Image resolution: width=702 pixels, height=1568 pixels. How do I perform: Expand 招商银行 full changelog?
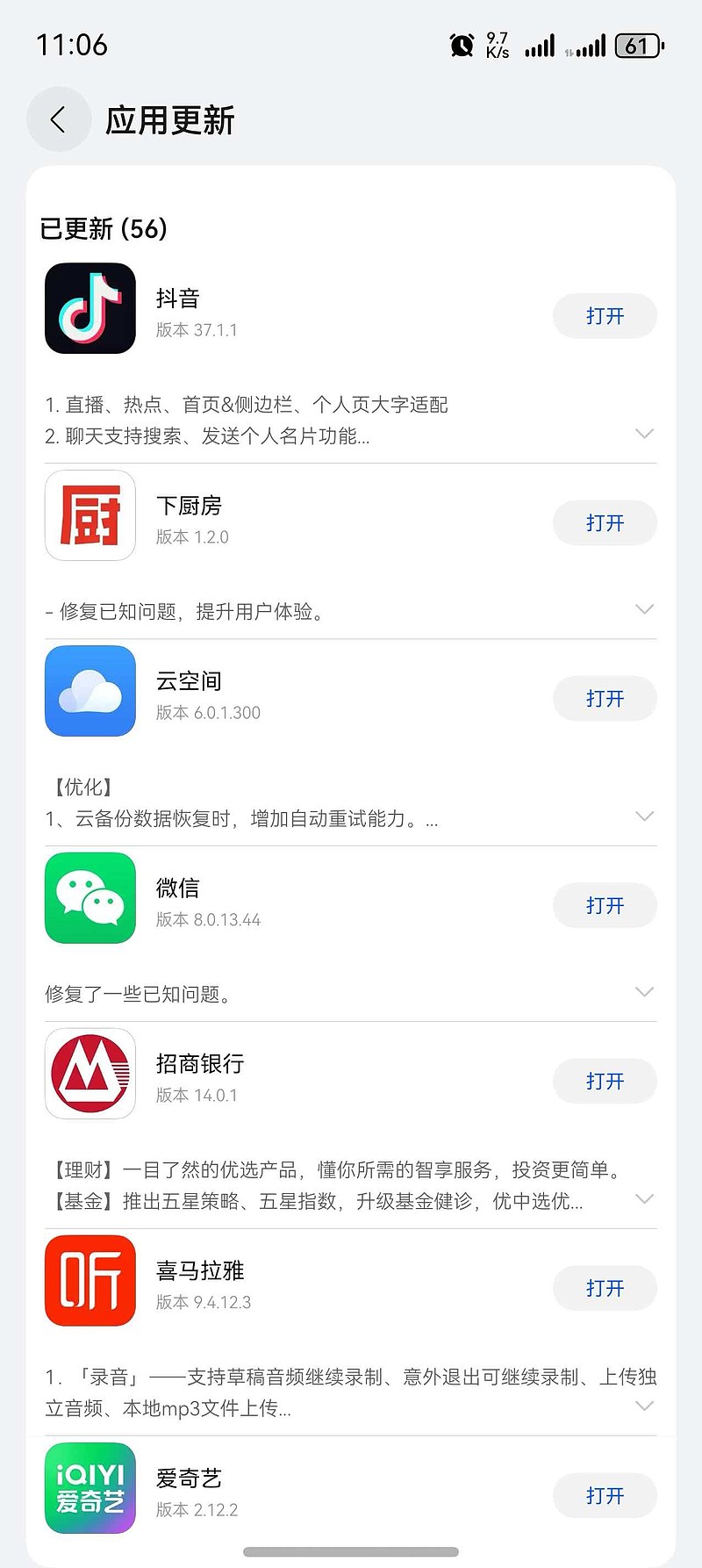coord(645,1199)
